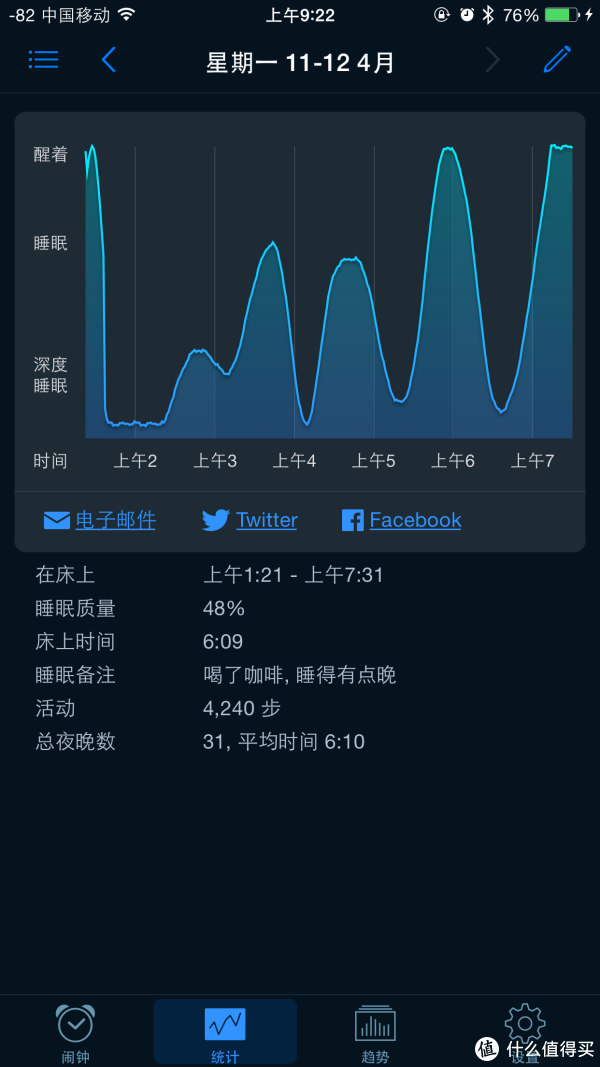The width and height of the screenshot is (600, 1067).
Task: Open the 设置 tab
Action: [525, 1034]
